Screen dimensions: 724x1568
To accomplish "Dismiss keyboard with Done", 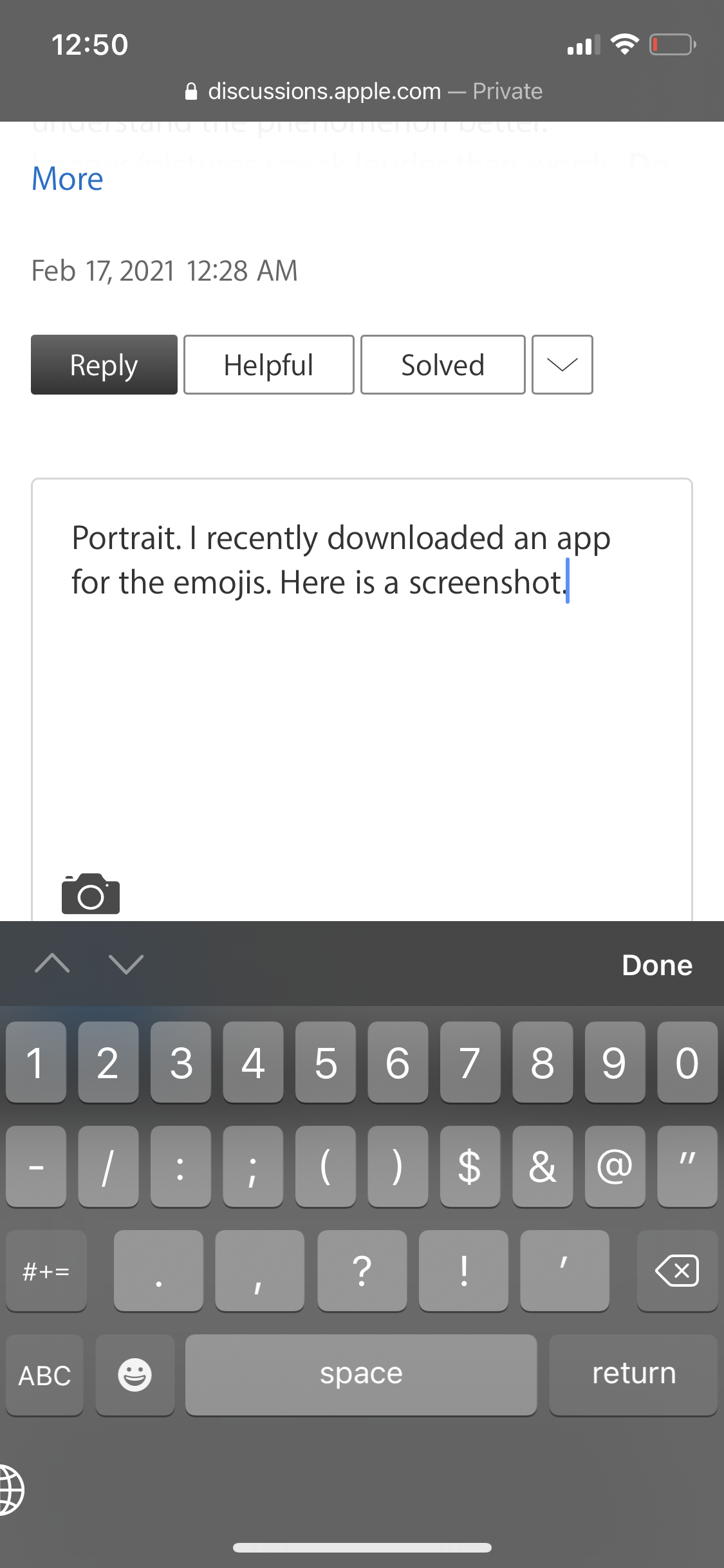I will [x=656, y=965].
